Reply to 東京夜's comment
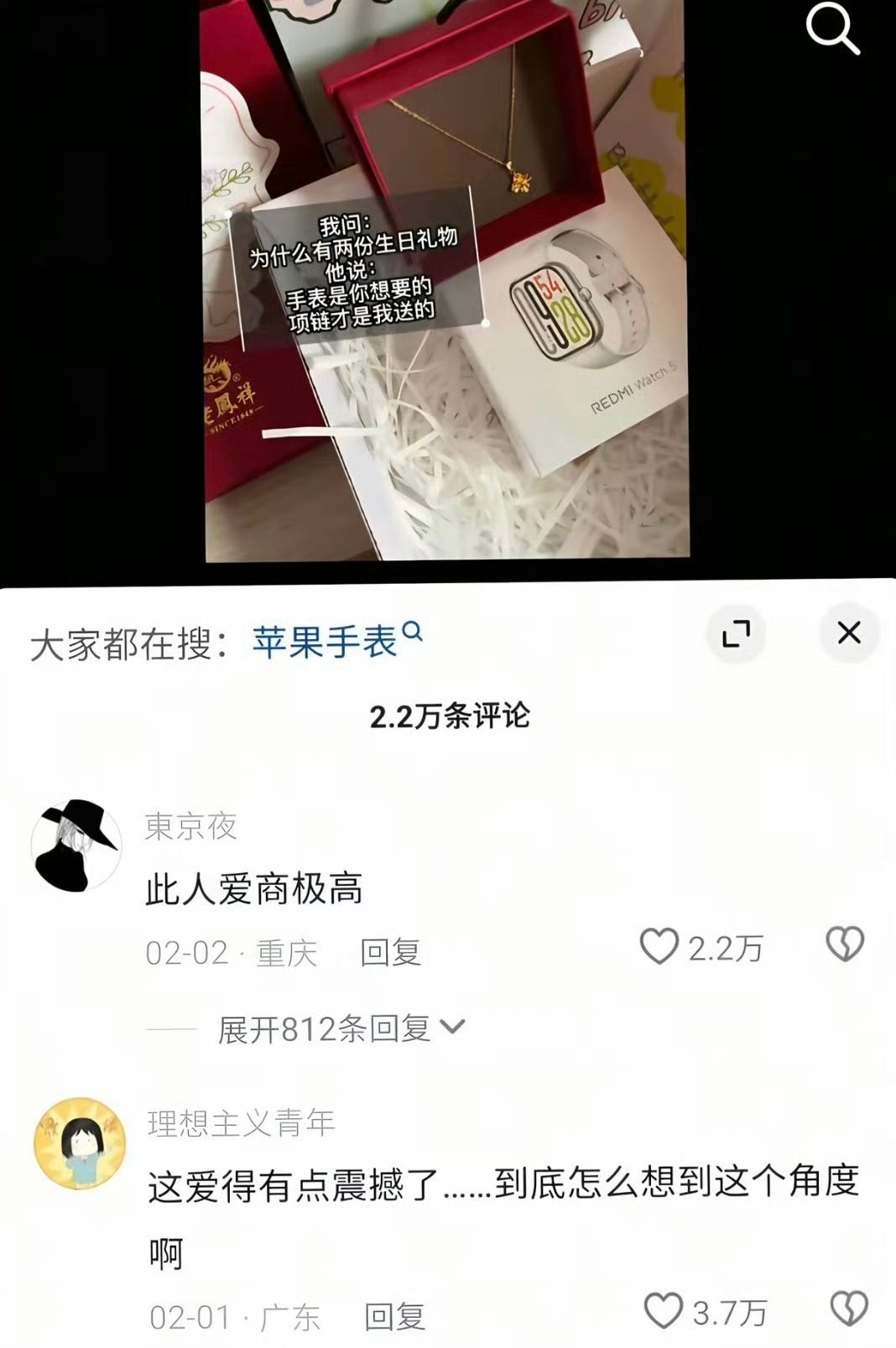This screenshot has height=1348, width=896. click(390, 953)
